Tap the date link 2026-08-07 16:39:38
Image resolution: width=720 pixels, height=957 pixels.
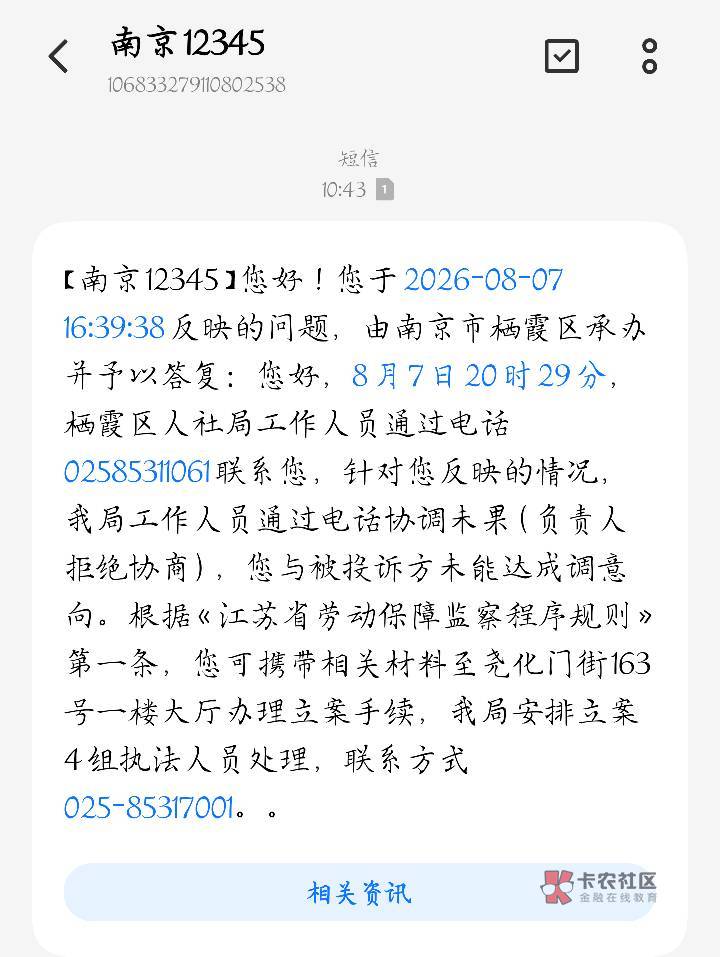(x=483, y=281)
